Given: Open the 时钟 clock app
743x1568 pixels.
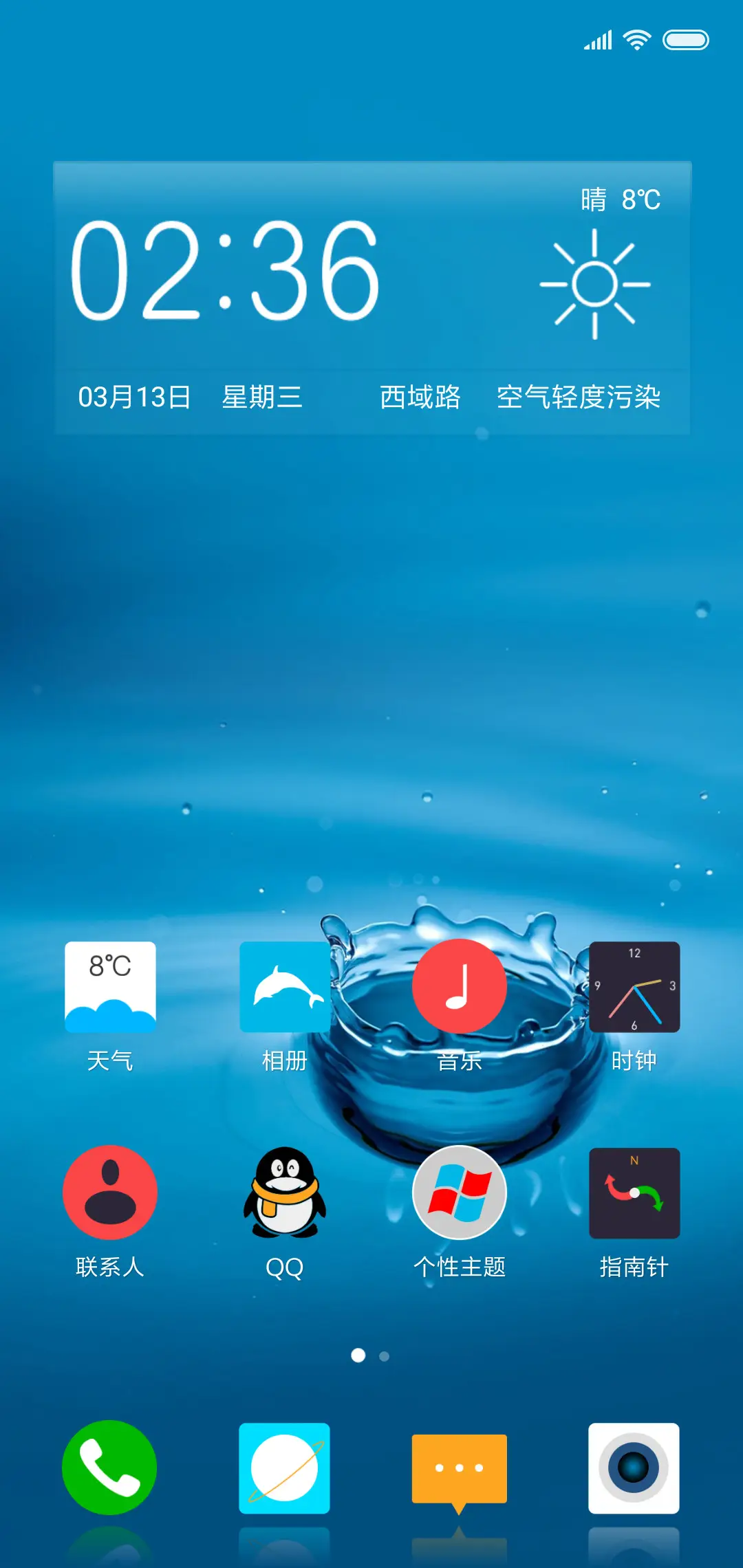Looking at the screenshot, I should (634, 987).
